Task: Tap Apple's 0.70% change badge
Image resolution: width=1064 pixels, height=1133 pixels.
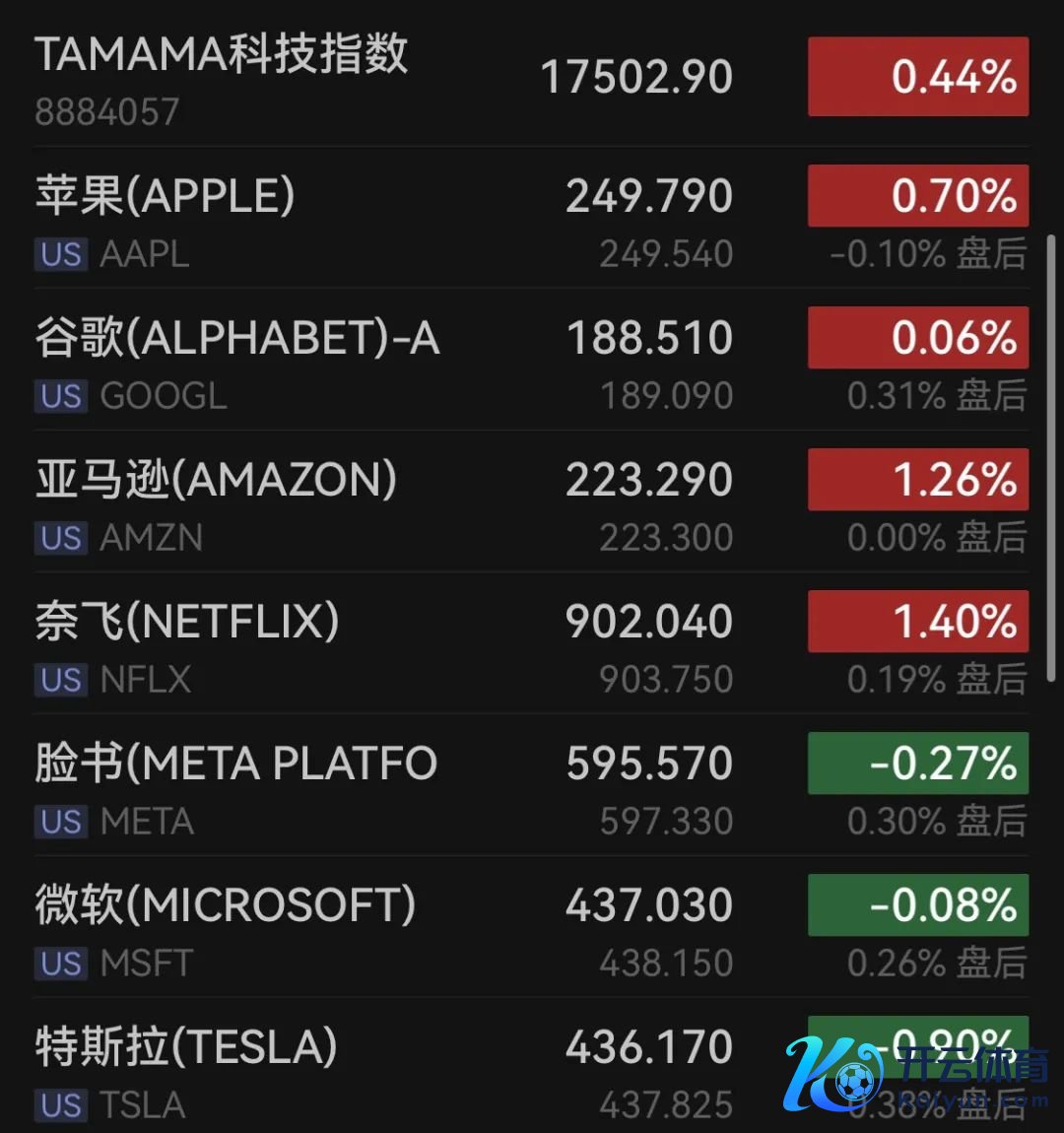Action: 918,195
